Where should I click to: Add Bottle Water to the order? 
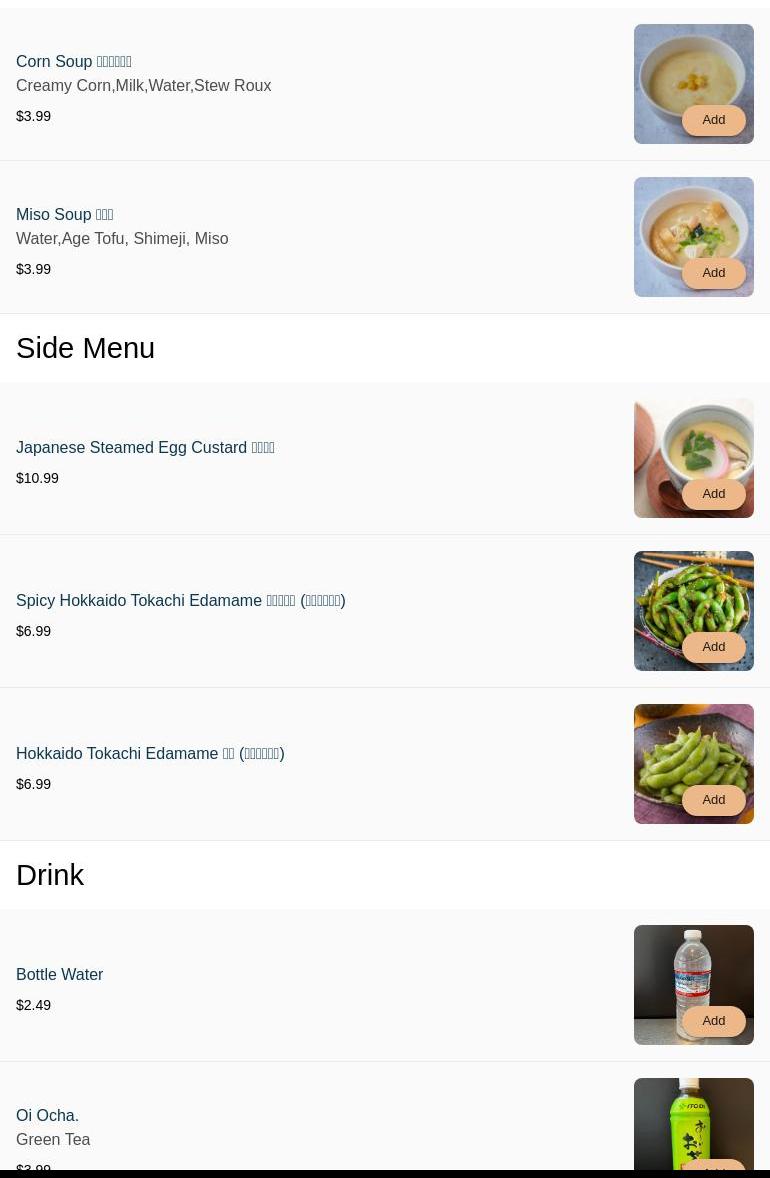pyautogui.click(x=713, y=1021)
